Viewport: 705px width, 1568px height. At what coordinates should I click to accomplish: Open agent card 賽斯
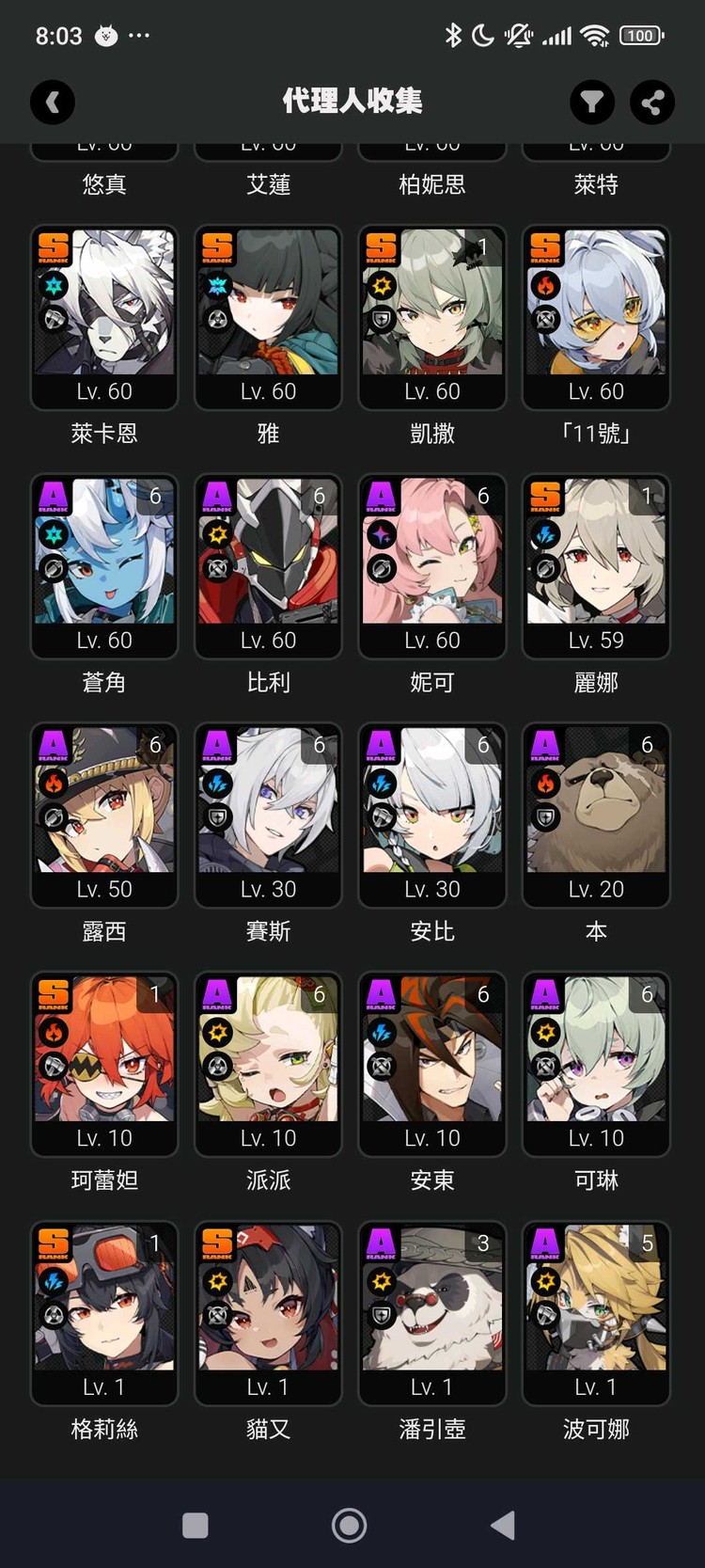click(268, 815)
